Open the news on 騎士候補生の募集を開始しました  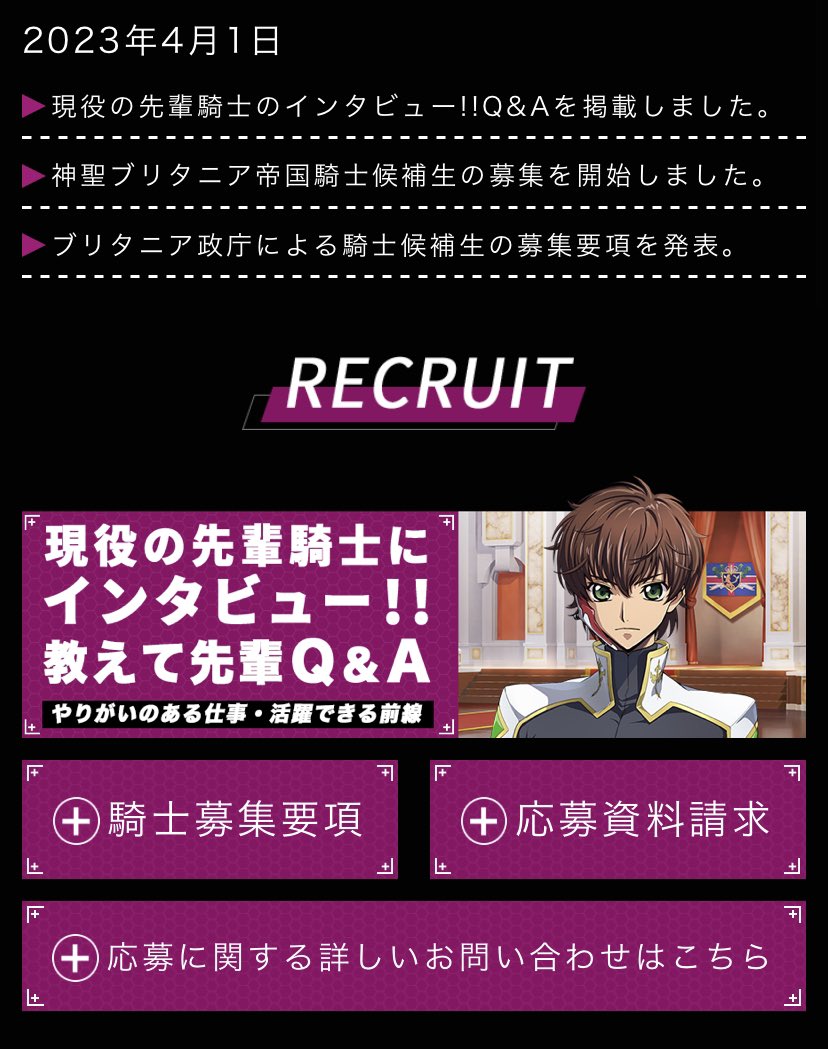(x=410, y=175)
